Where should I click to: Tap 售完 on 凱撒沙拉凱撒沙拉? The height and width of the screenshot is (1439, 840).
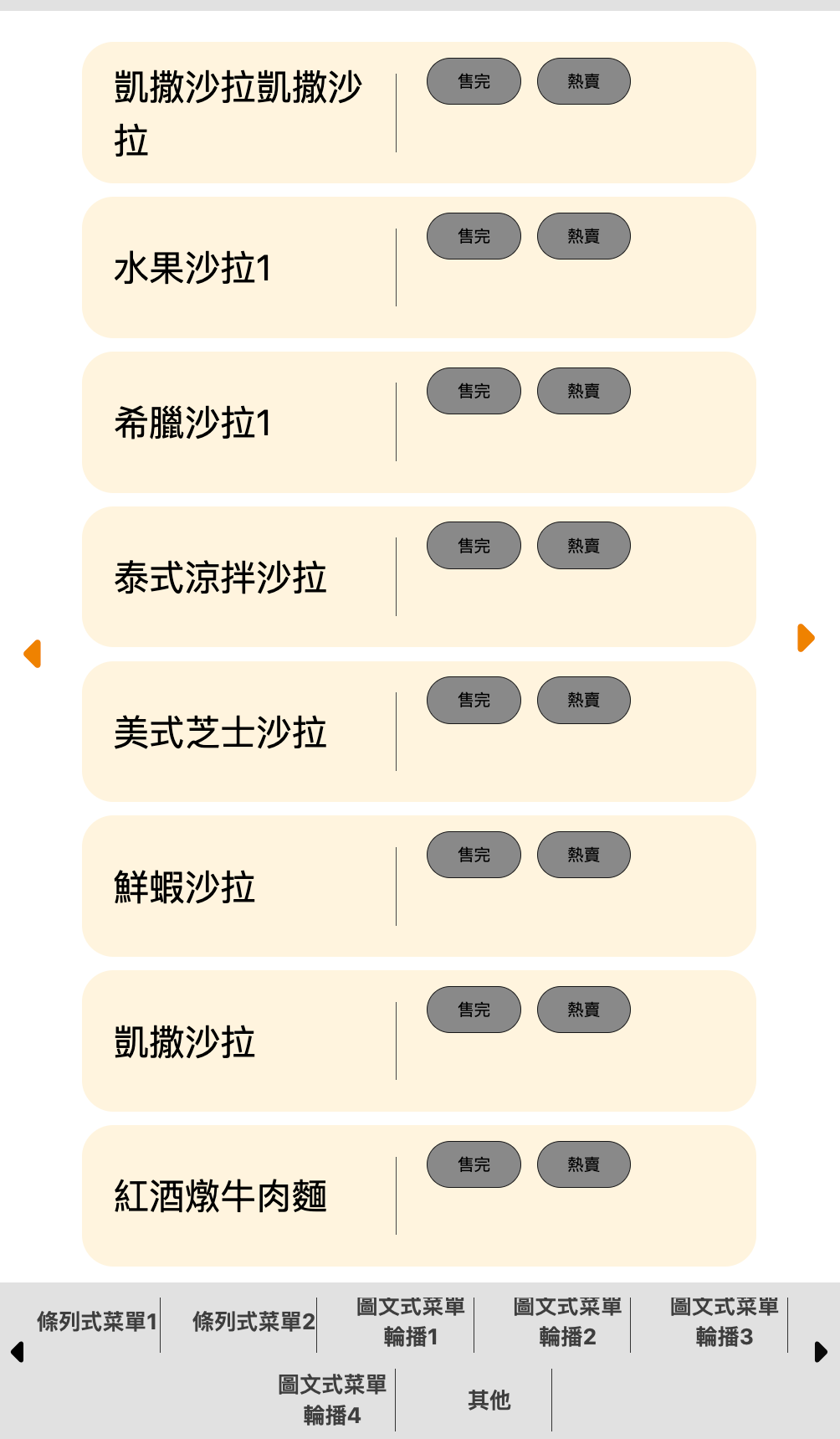pos(474,81)
